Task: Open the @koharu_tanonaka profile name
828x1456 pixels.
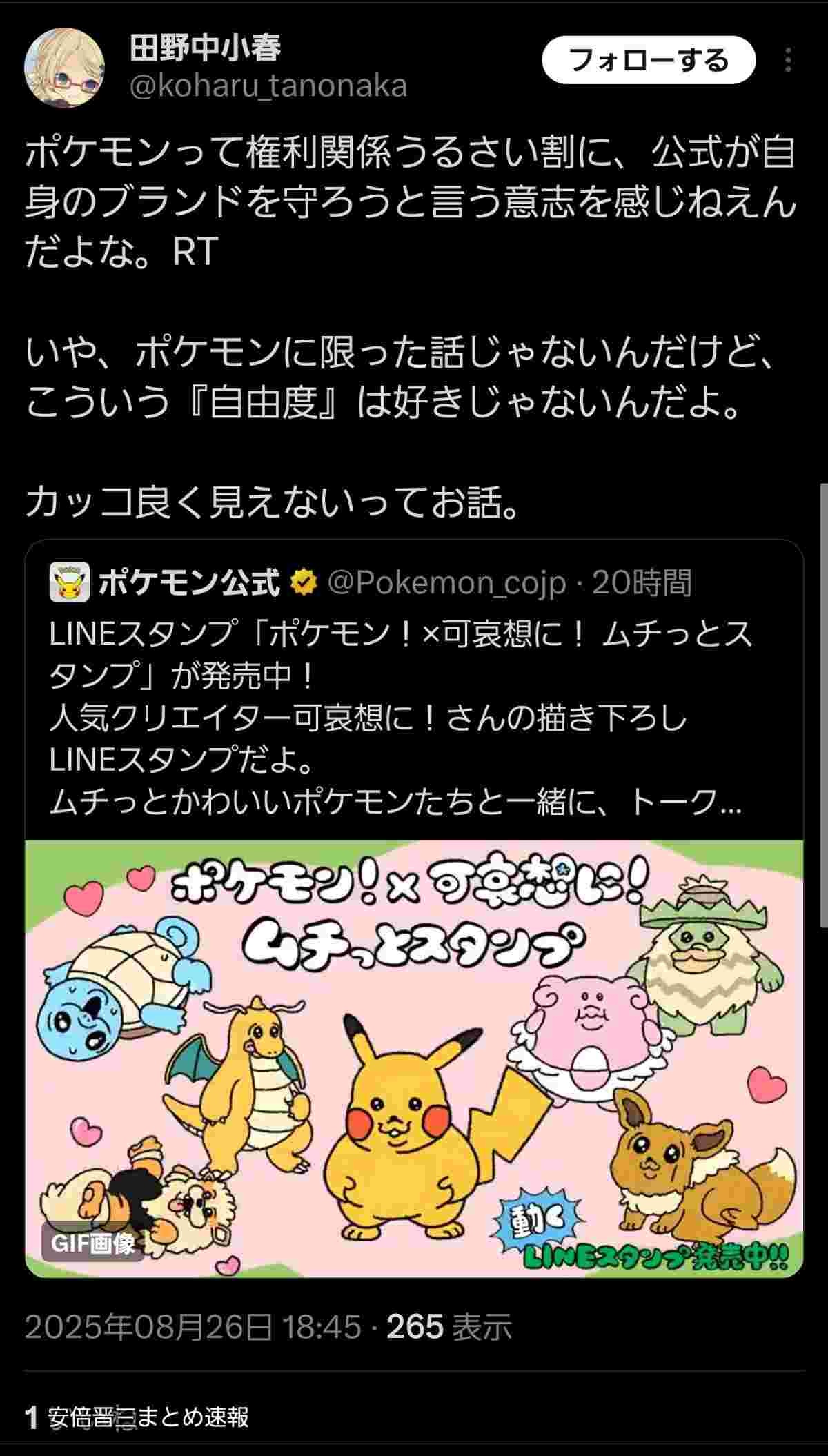Action: (268, 86)
